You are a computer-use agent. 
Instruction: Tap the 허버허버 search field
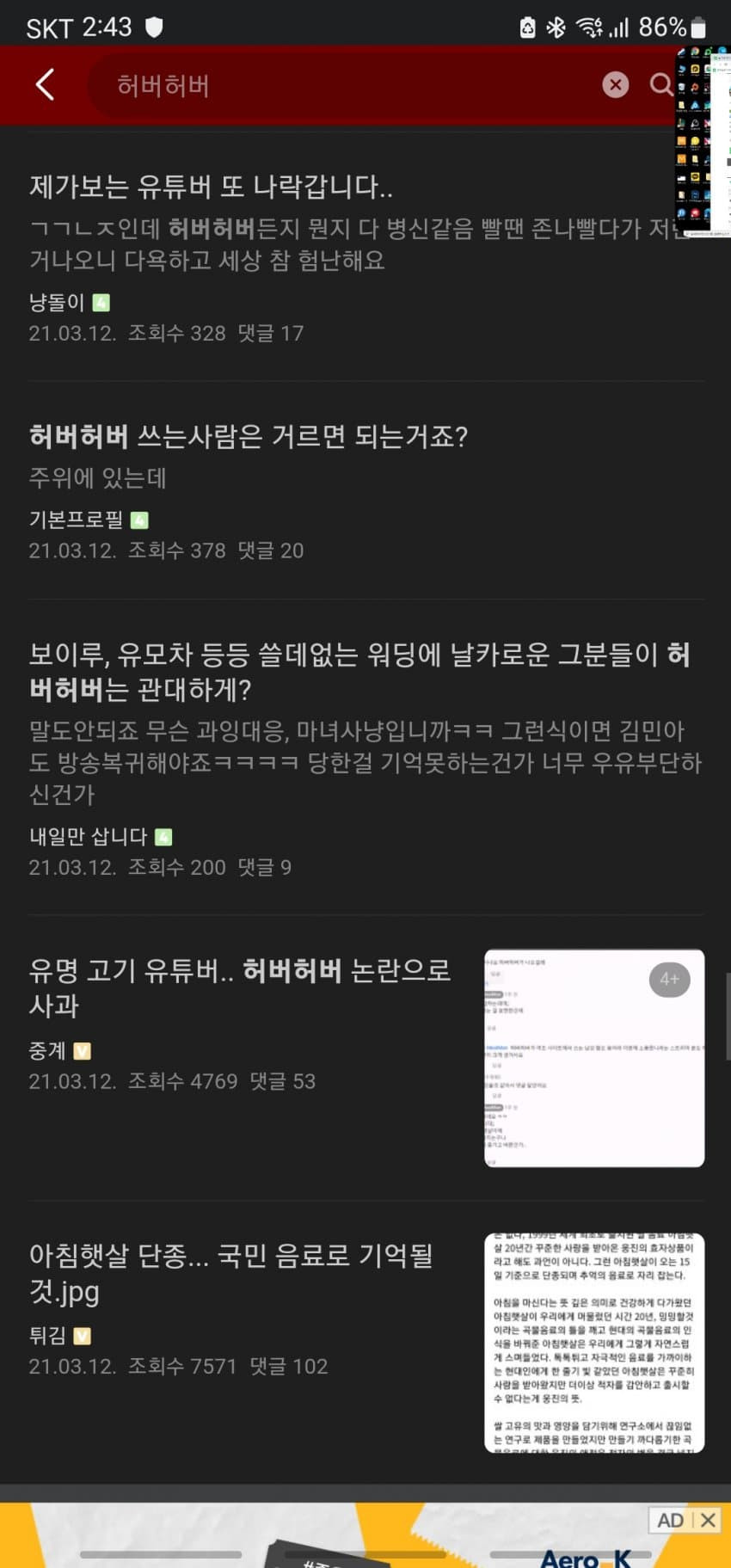coord(344,85)
